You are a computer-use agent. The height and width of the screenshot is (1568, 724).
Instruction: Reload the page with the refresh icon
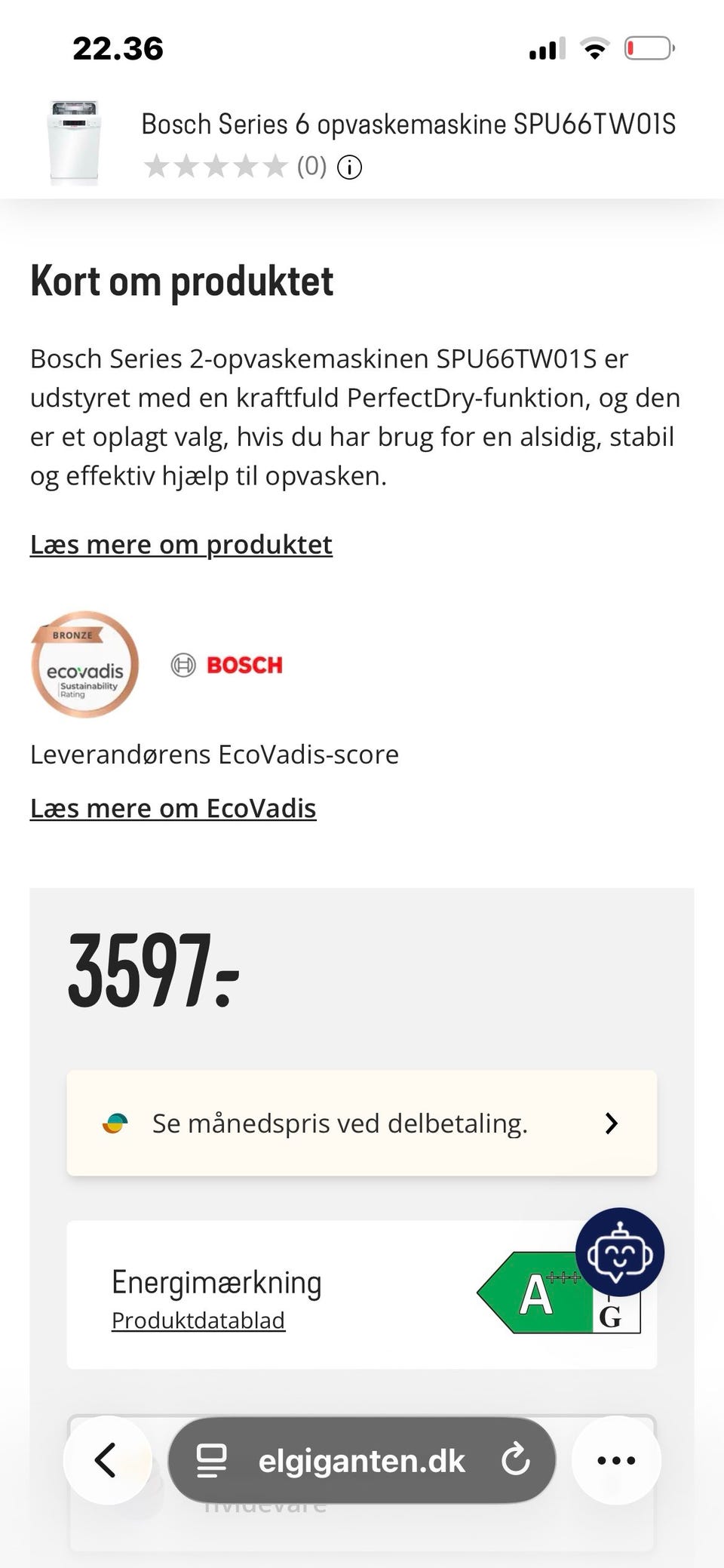[x=516, y=1460]
